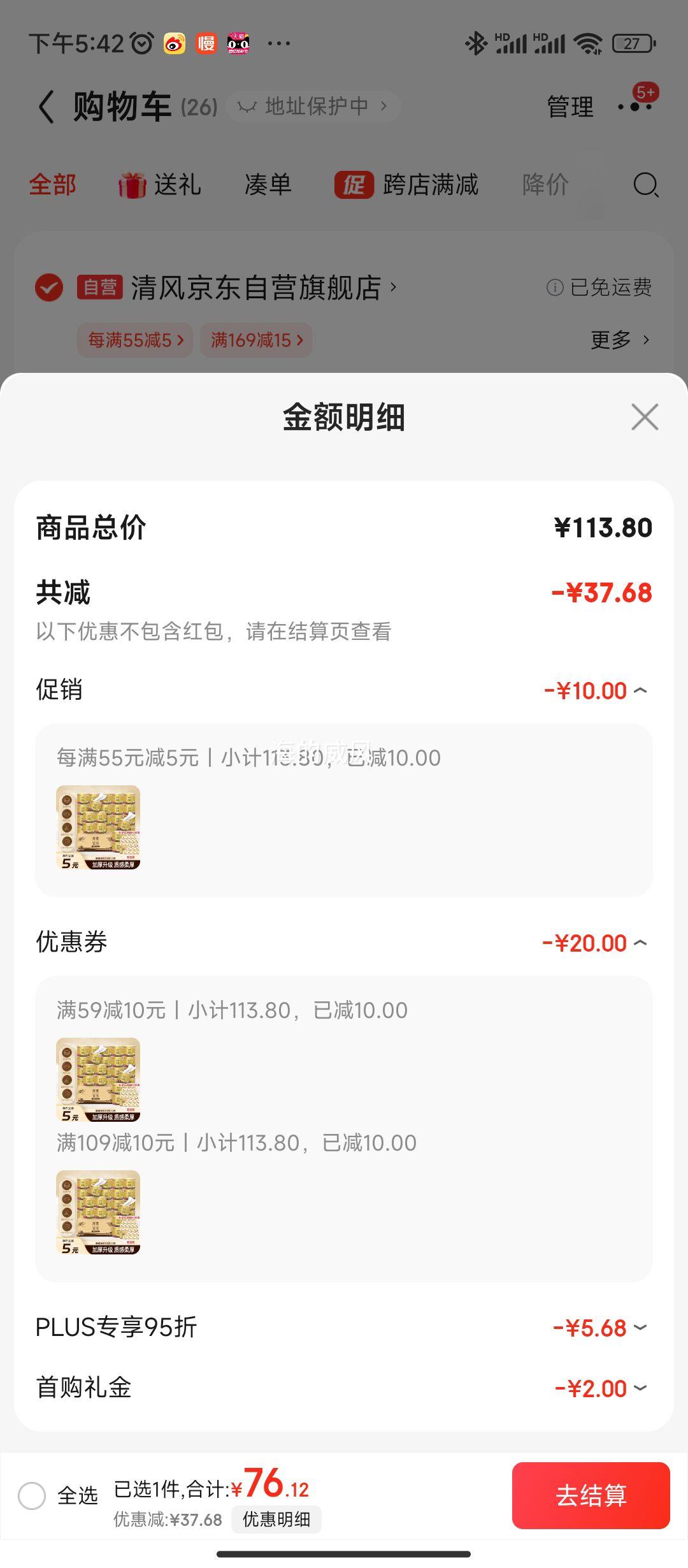Open 优惠明细 discount breakdown
The height and width of the screenshot is (1568, 688).
[x=276, y=1520]
